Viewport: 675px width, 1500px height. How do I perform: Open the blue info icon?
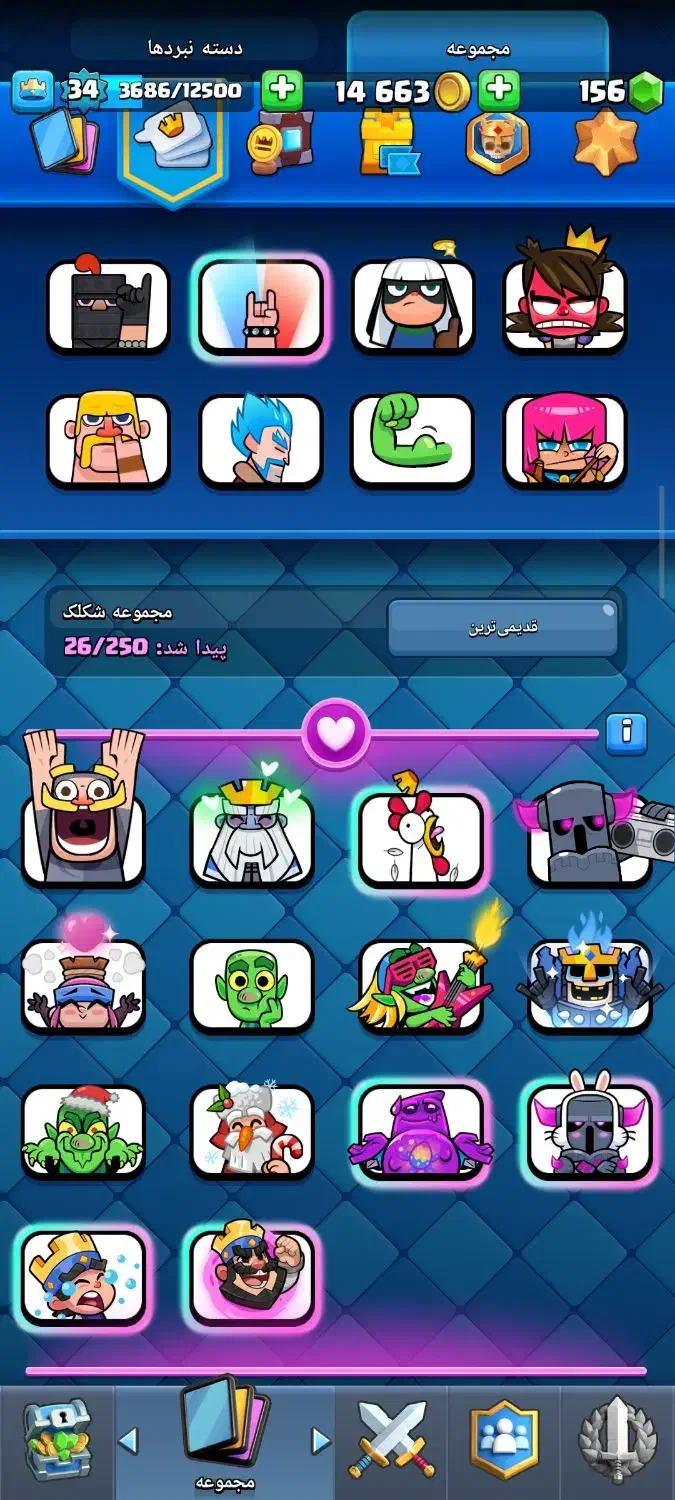click(626, 733)
